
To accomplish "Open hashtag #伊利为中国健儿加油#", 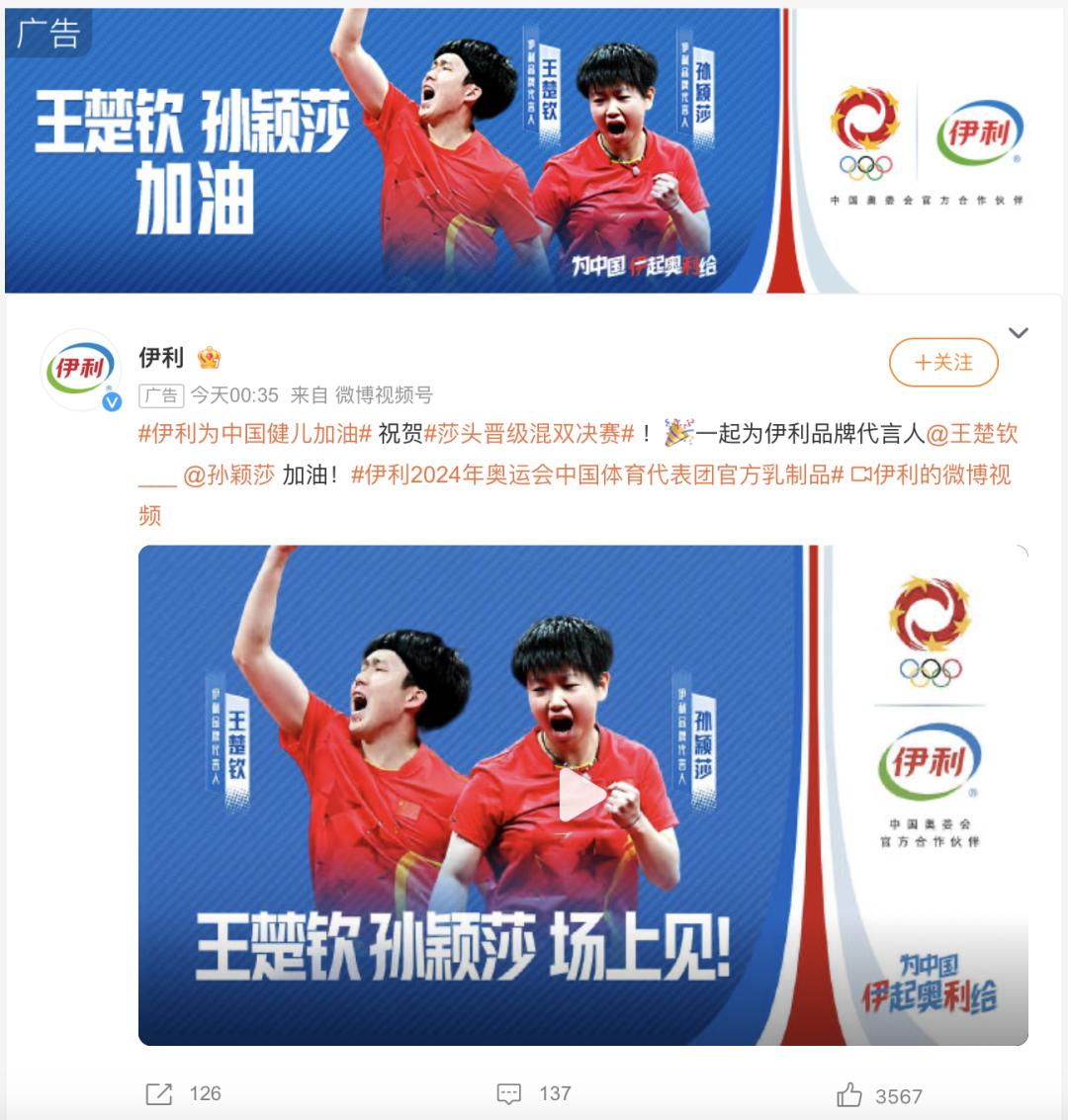I will pos(254,434).
